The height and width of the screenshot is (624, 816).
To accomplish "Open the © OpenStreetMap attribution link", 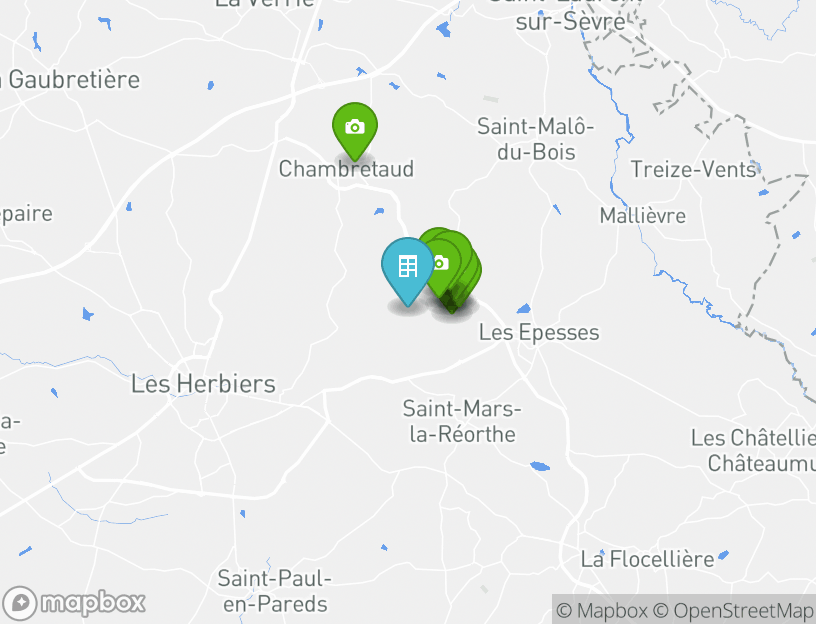I will click(734, 610).
